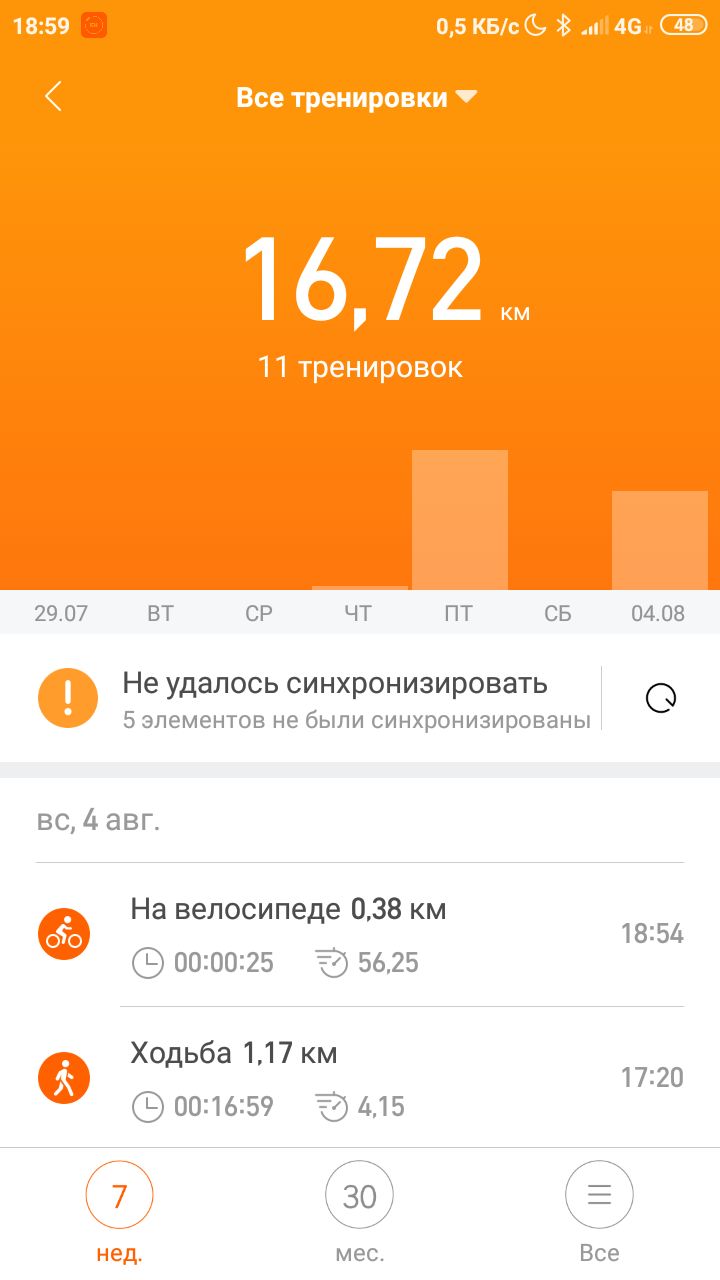Go back using the top-left arrow
The image size is (720, 1280).
53,97
